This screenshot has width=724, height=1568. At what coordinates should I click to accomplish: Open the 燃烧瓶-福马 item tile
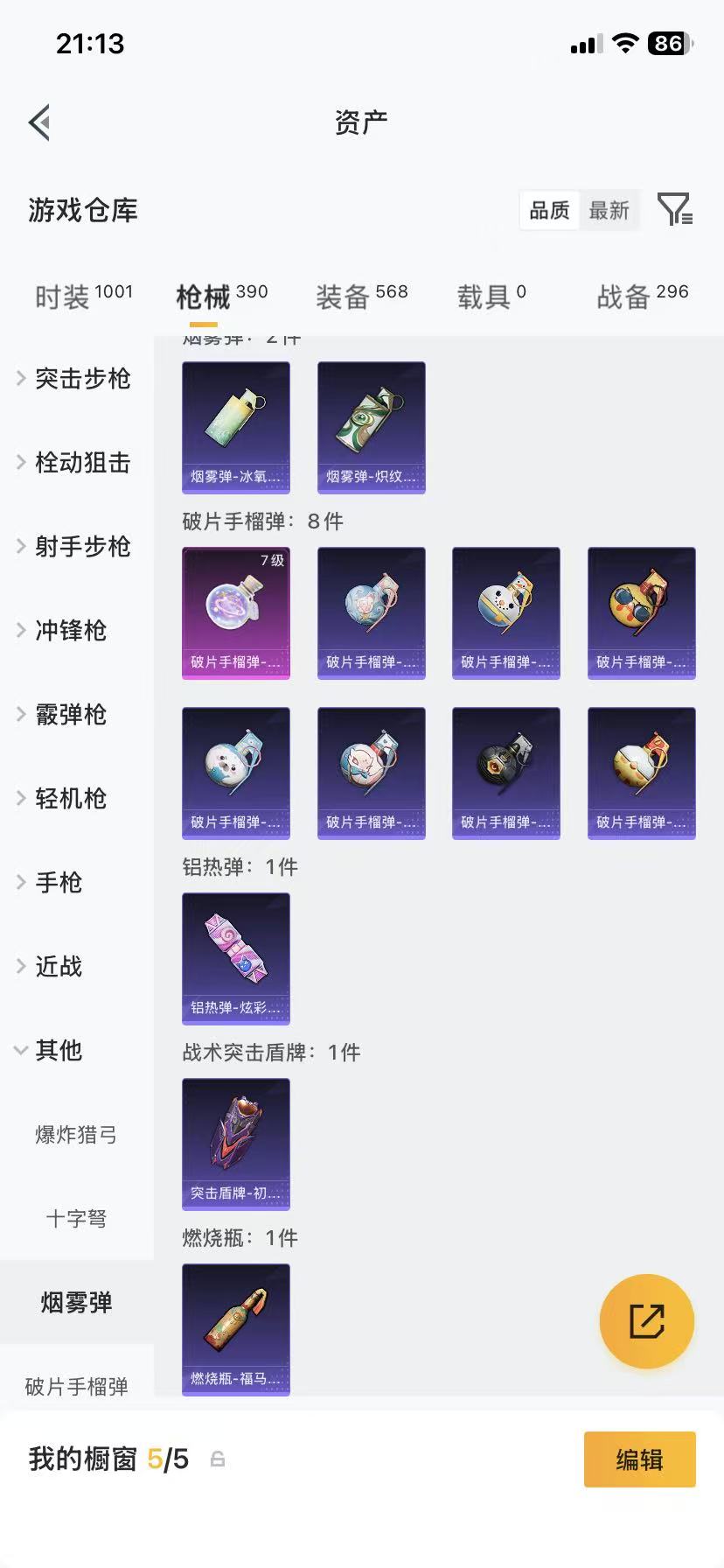coord(236,1330)
